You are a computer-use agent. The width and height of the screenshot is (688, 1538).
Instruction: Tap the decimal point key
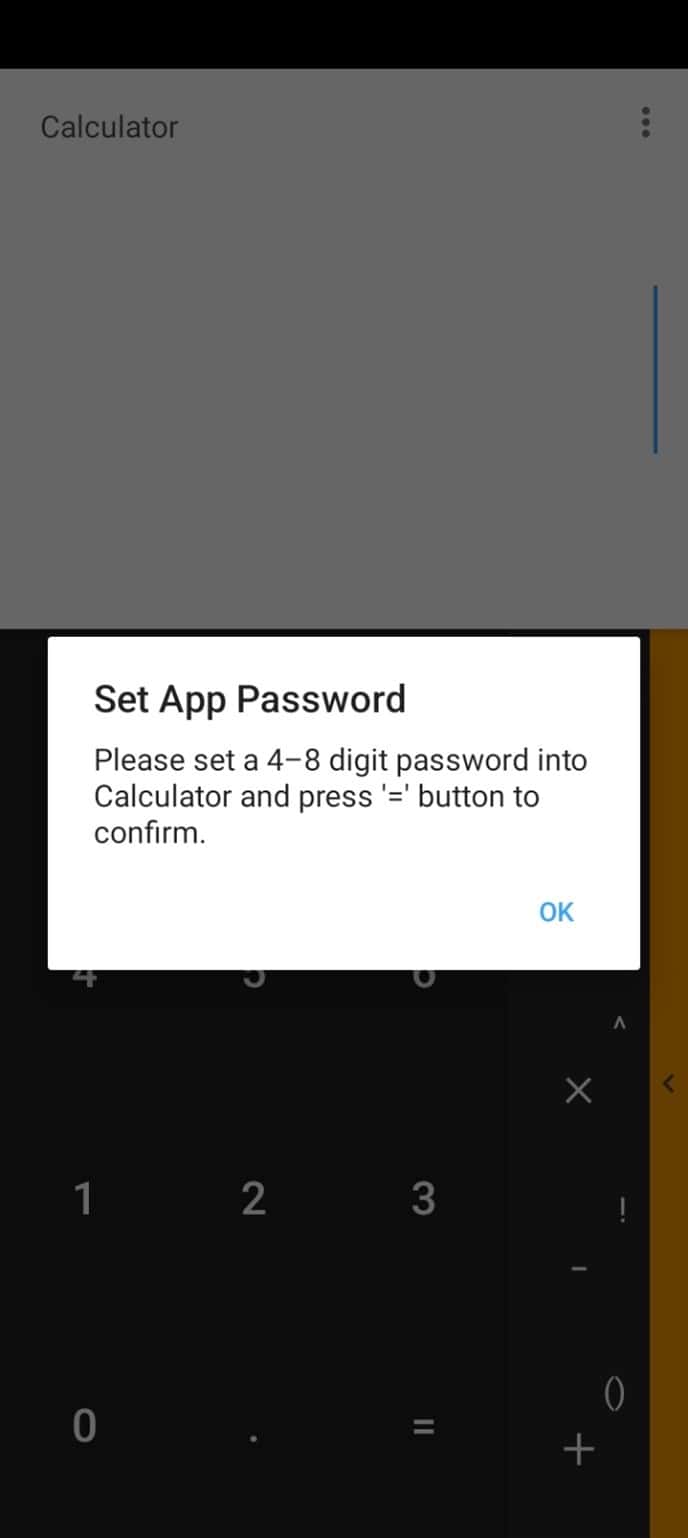(x=254, y=1426)
